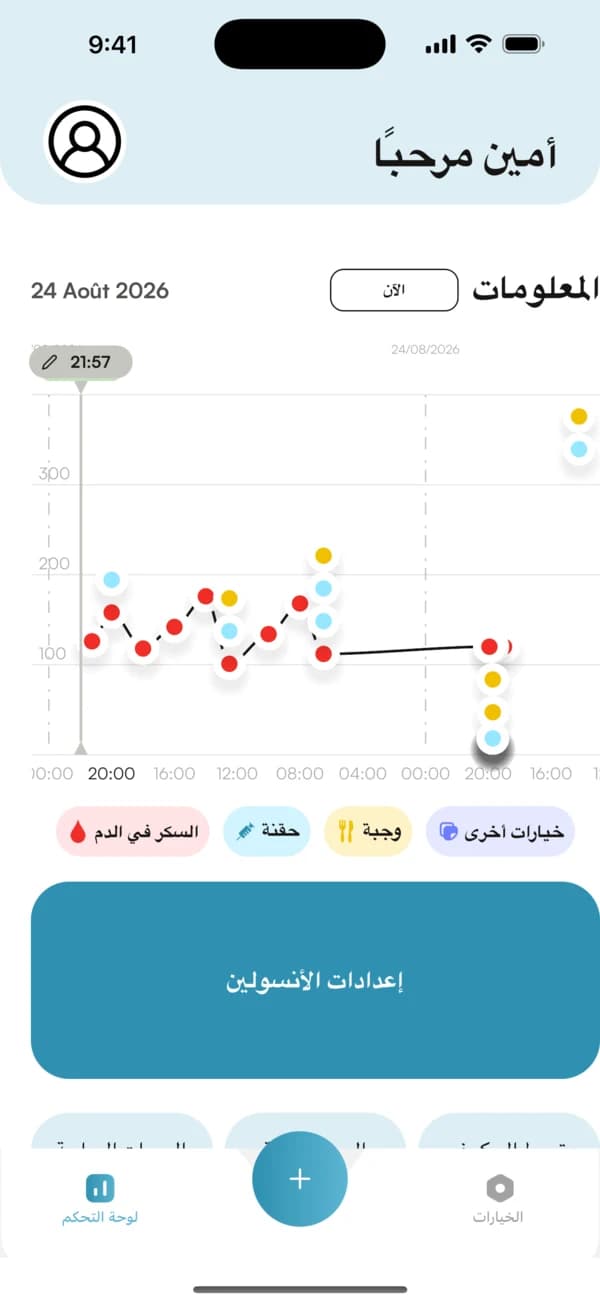Screen dimensions: 600x1304
Task: Switch to the لوحة التحكم dashboard tab
Action: click(99, 1199)
